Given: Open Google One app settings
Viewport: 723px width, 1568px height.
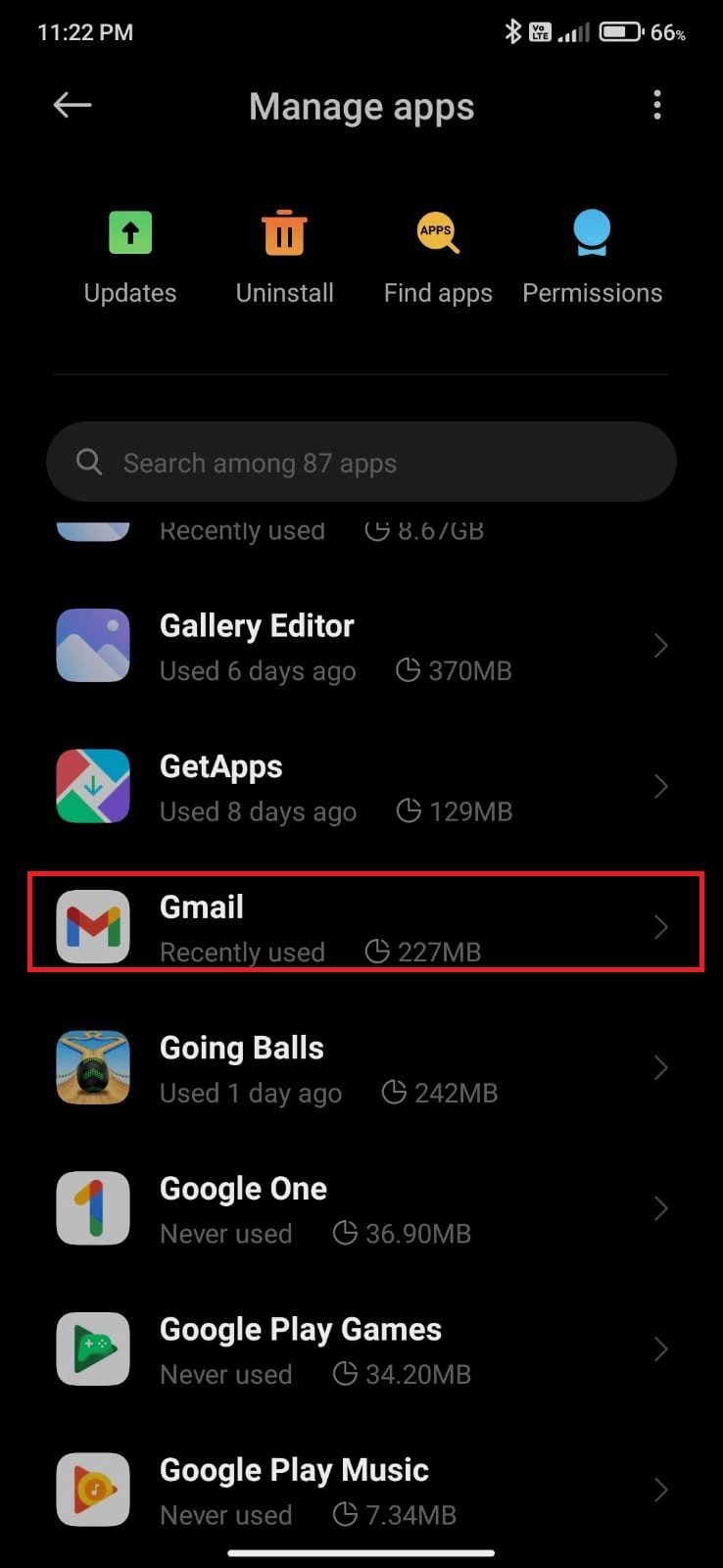Looking at the screenshot, I should [361, 1209].
